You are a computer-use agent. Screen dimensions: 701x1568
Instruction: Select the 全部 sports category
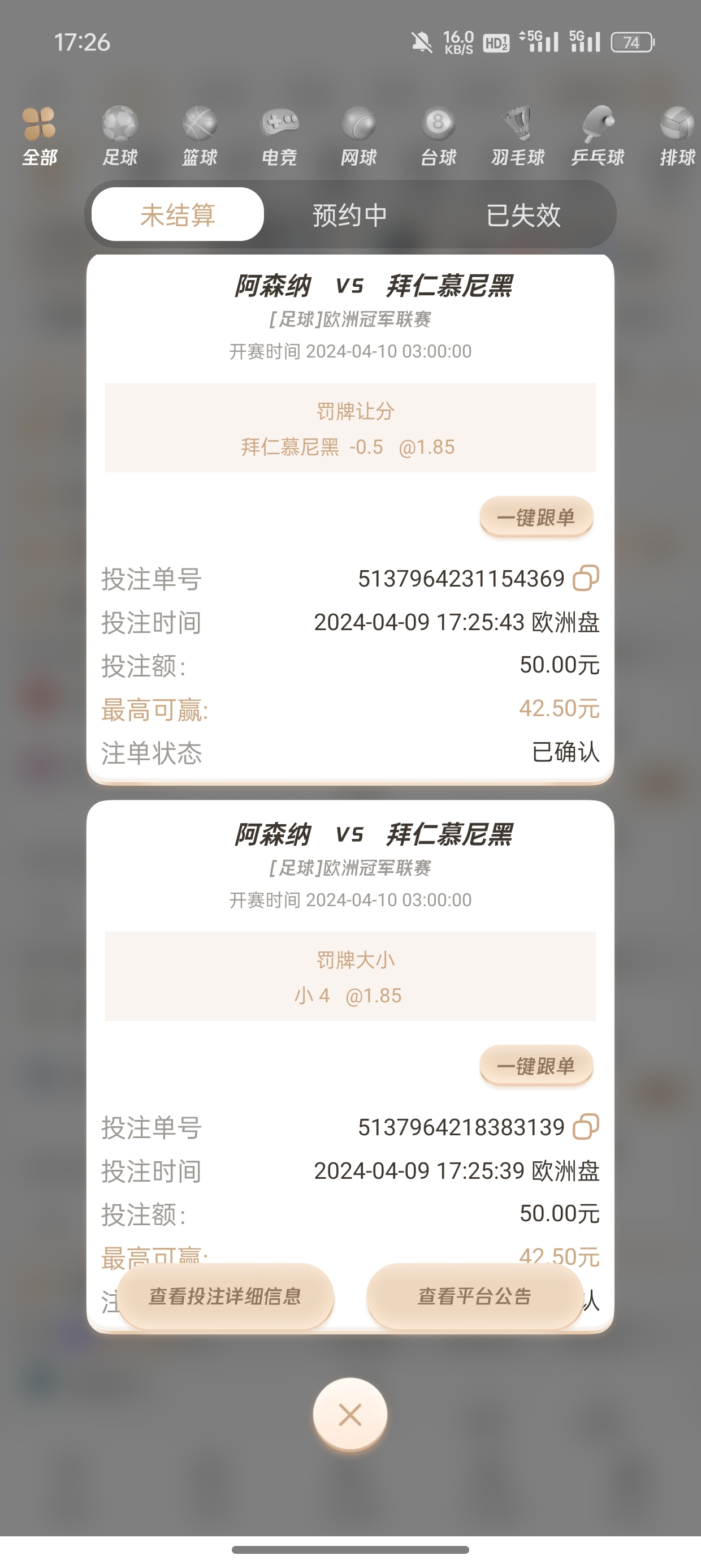pyautogui.click(x=40, y=136)
